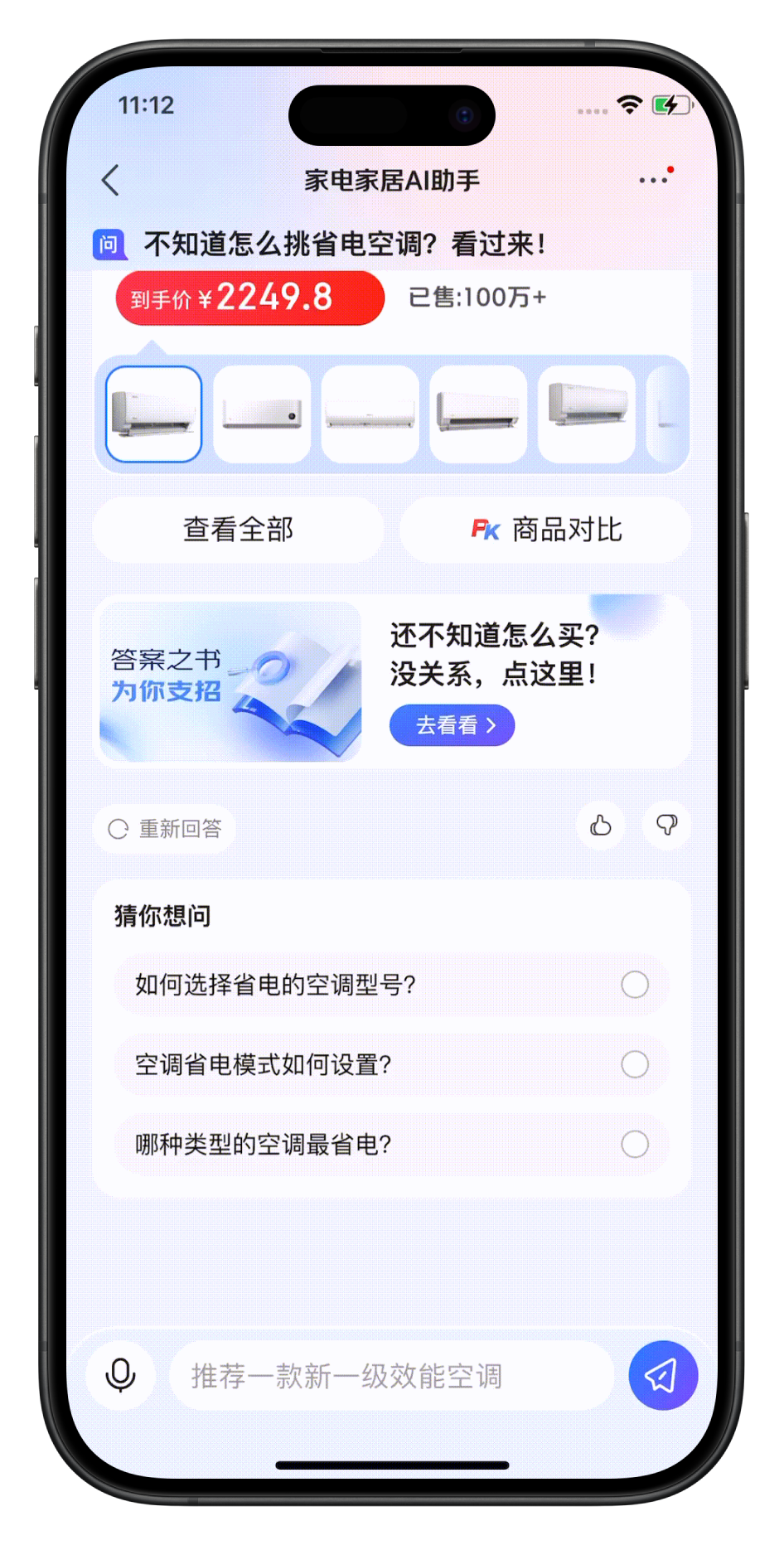The image size is (784, 1545).
Task: Like the answer with thumbs up
Action: tap(600, 826)
